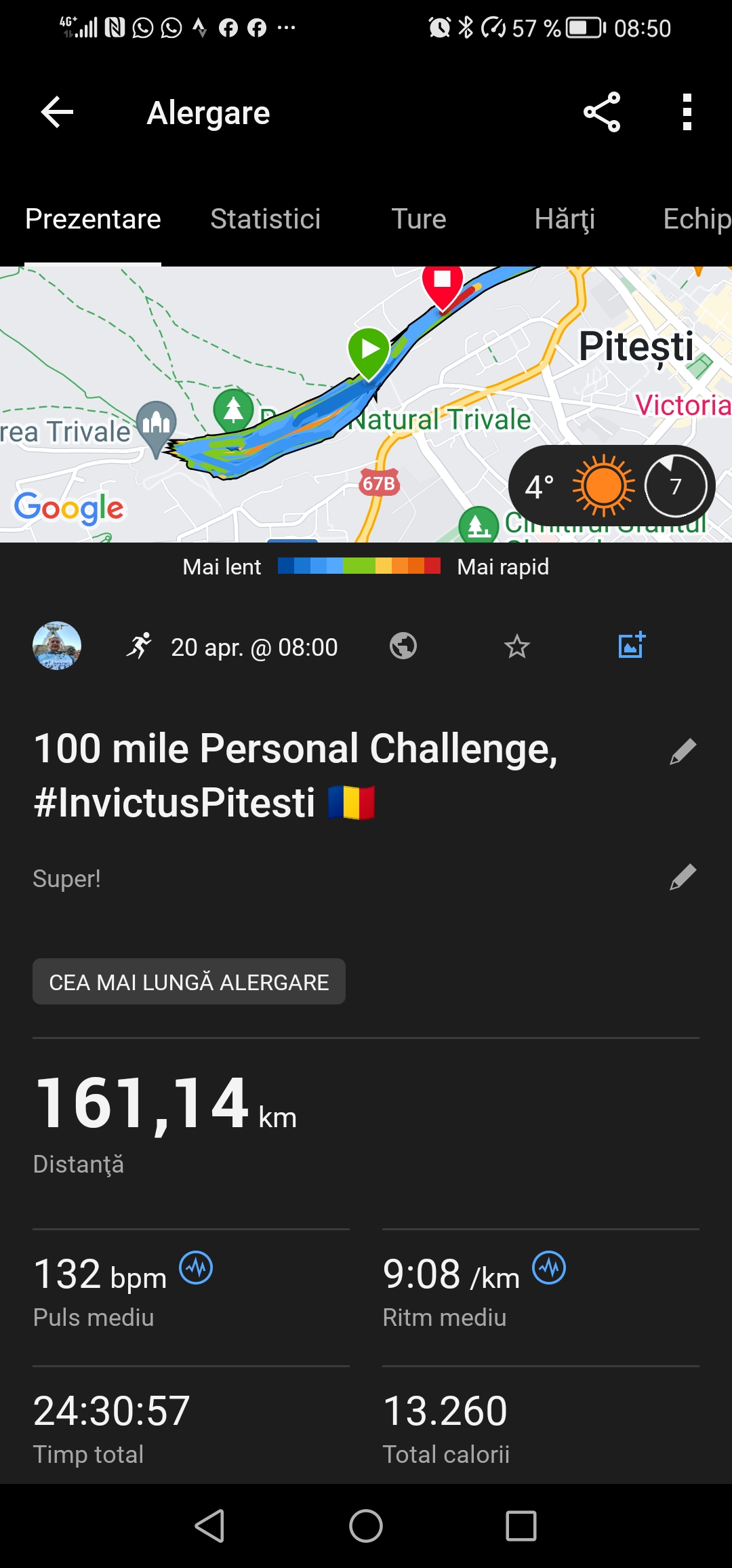Image resolution: width=732 pixels, height=1568 pixels.
Task: Change activity privacy via globe icon
Action: (403, 646)
